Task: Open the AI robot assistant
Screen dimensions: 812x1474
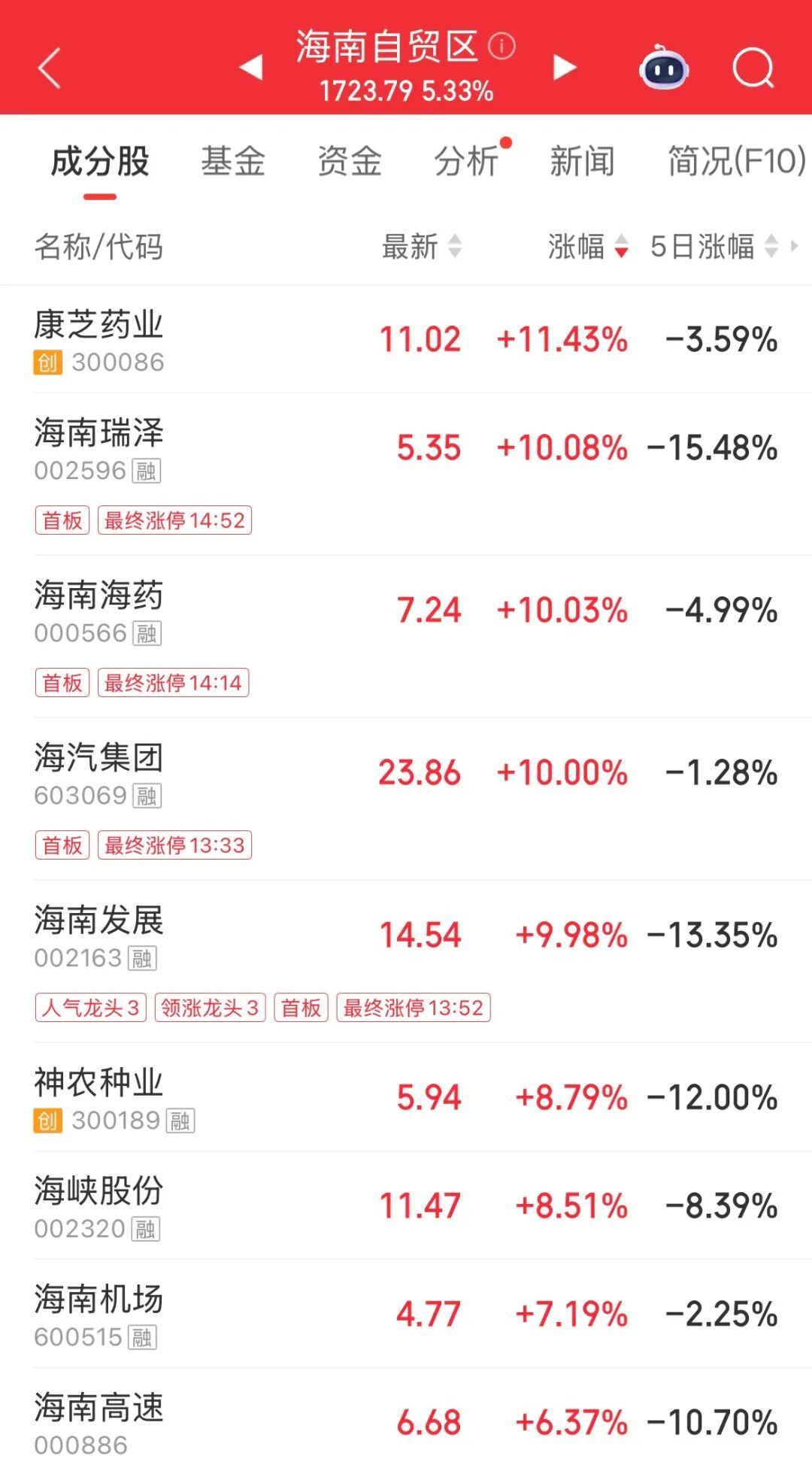Action: tap(662, 68)
